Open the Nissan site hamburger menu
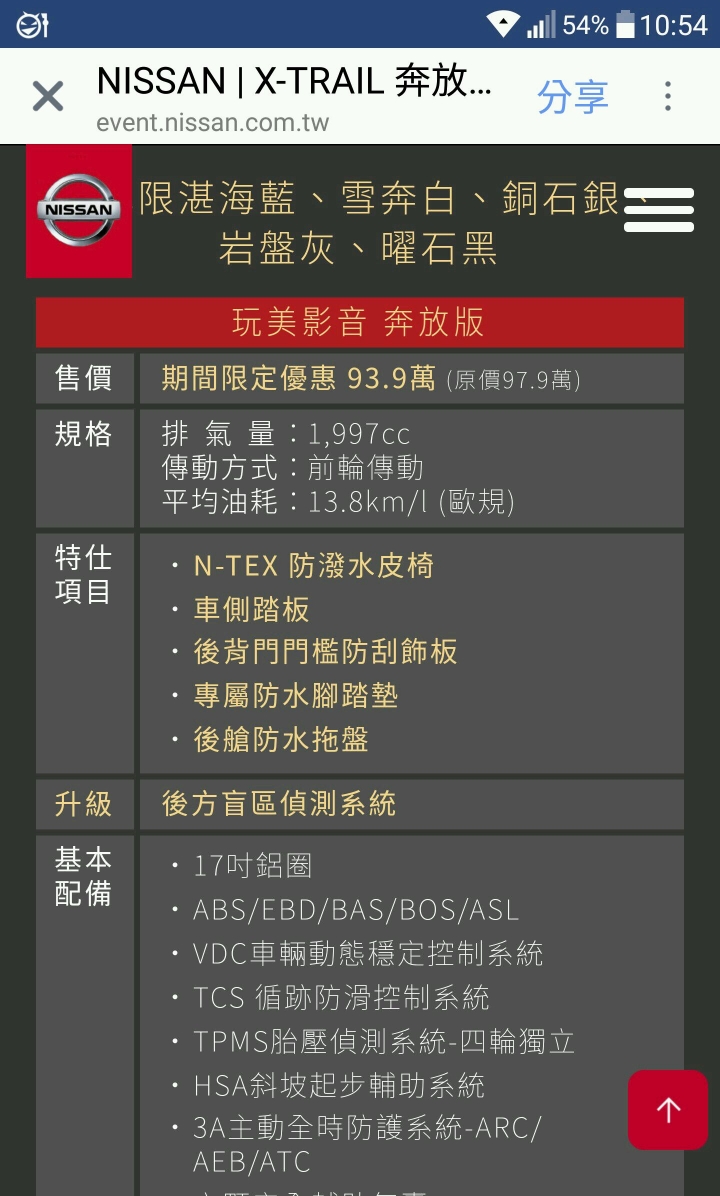 coord(659,210)
